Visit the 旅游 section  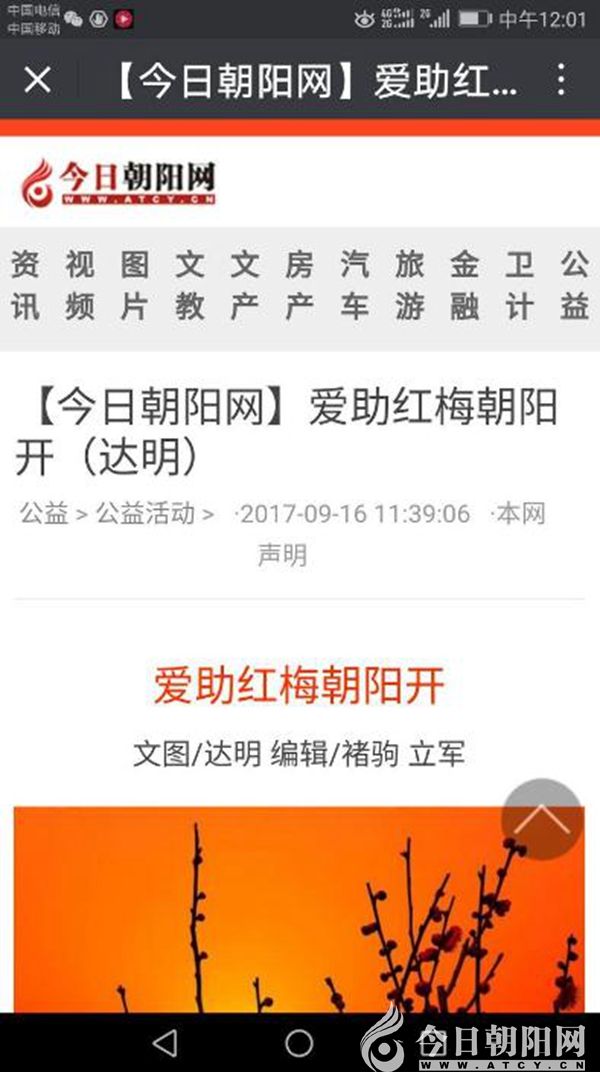tap(409, 286)
